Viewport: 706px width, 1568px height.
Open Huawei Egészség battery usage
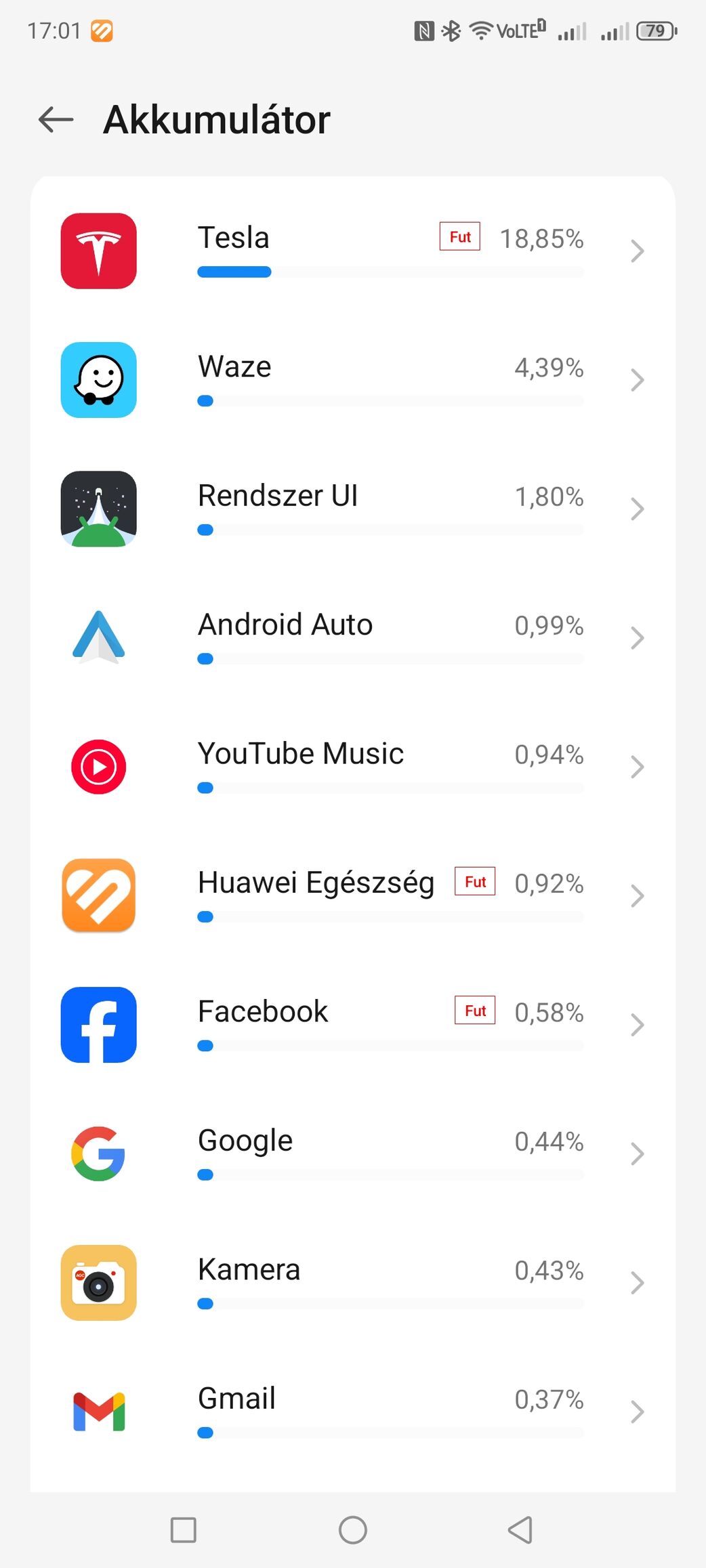point(353,895)
